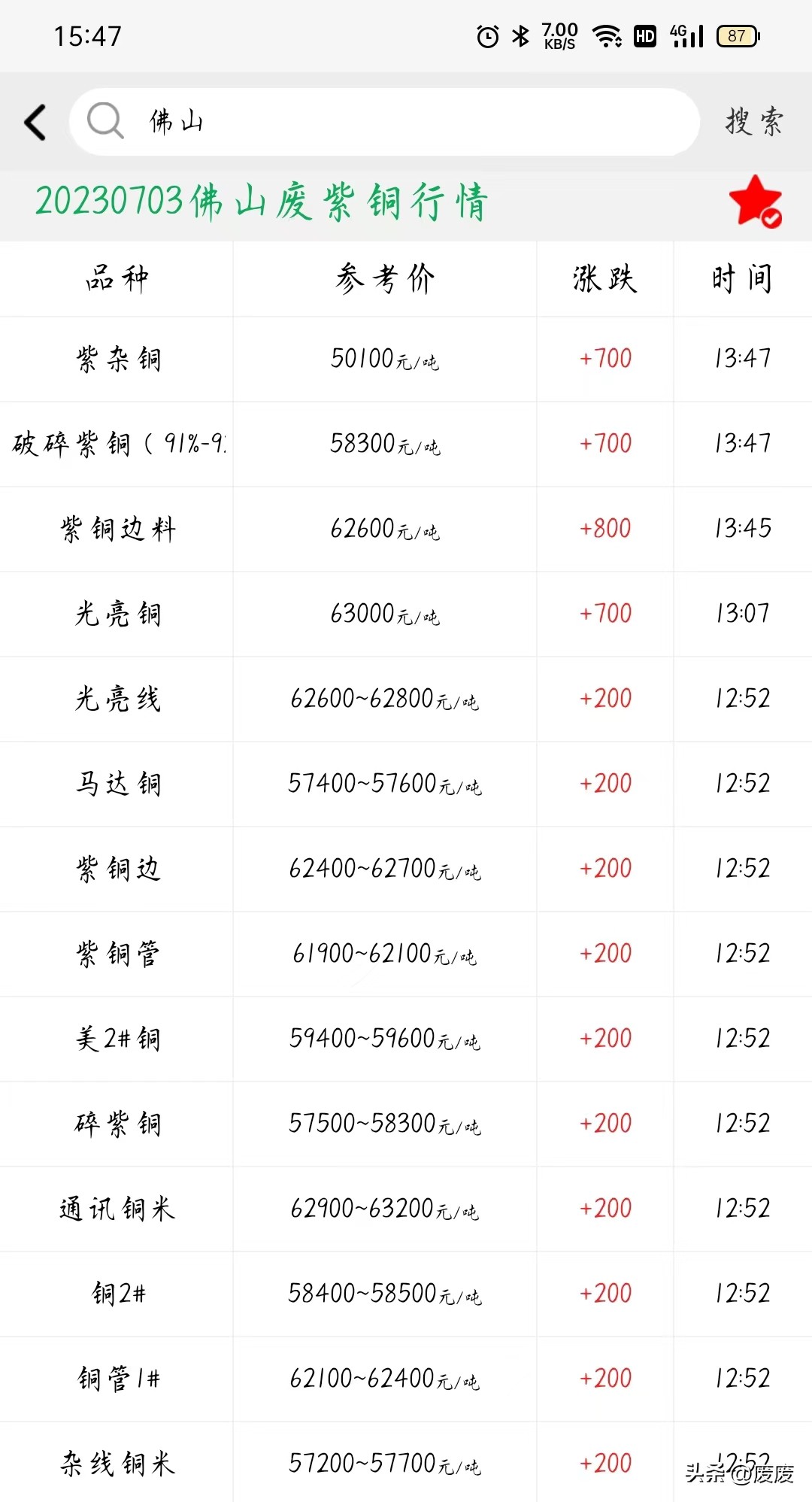The width and height of the screenshot is (812, 1502).
Task: Tap the HD indicator icon
Action: click(644, 34)
